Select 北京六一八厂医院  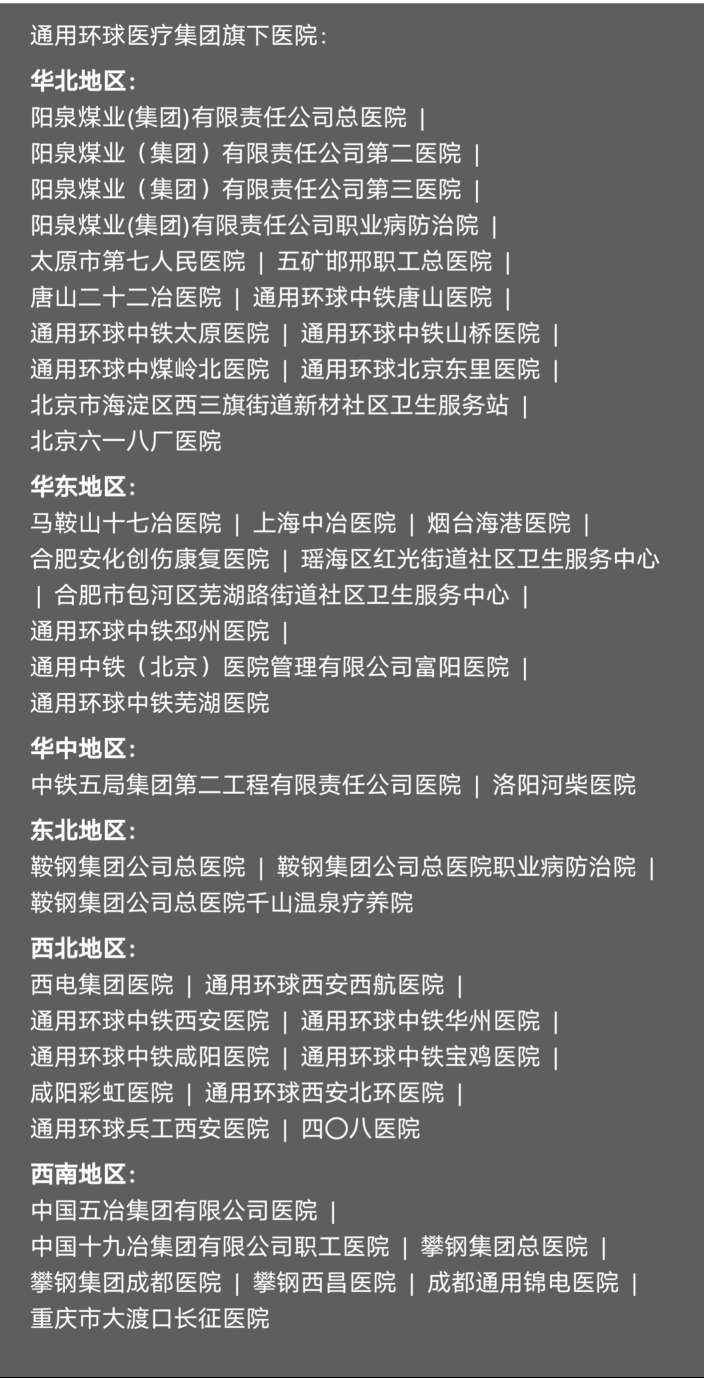126,441
